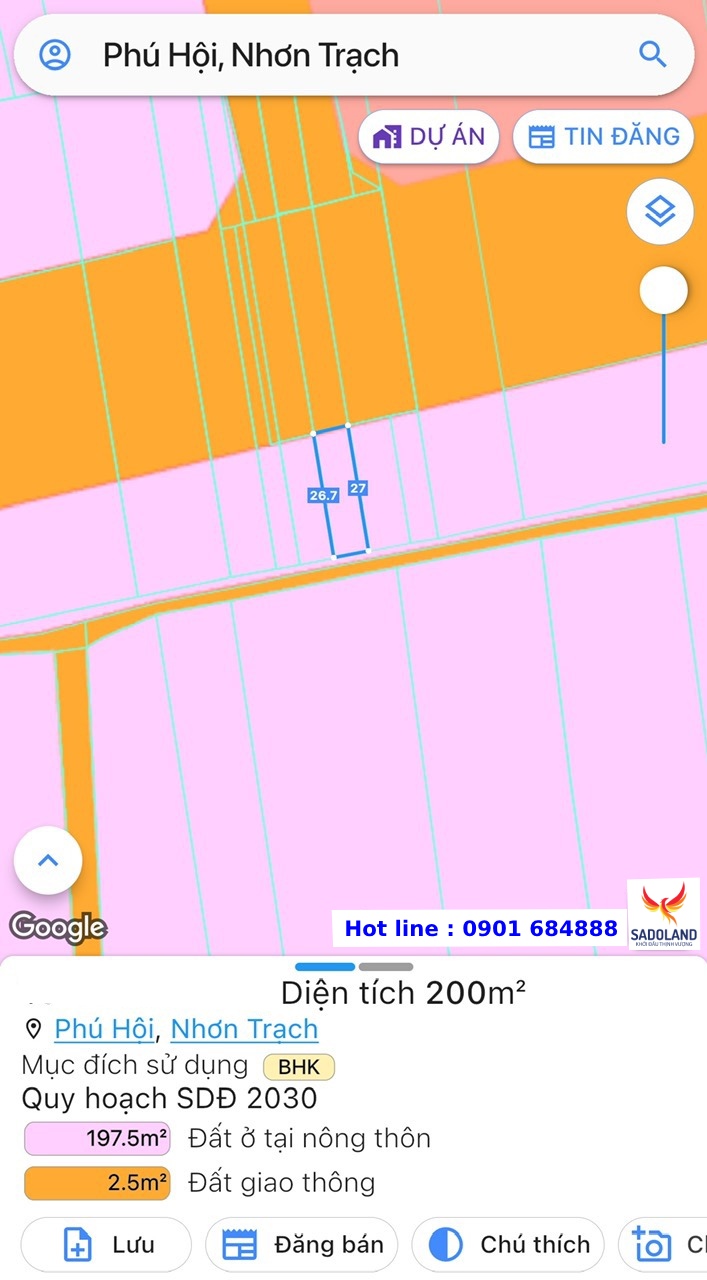Open Chú thích legend
Screen dimensions: 707x1280
click(x=508, y=1245)
